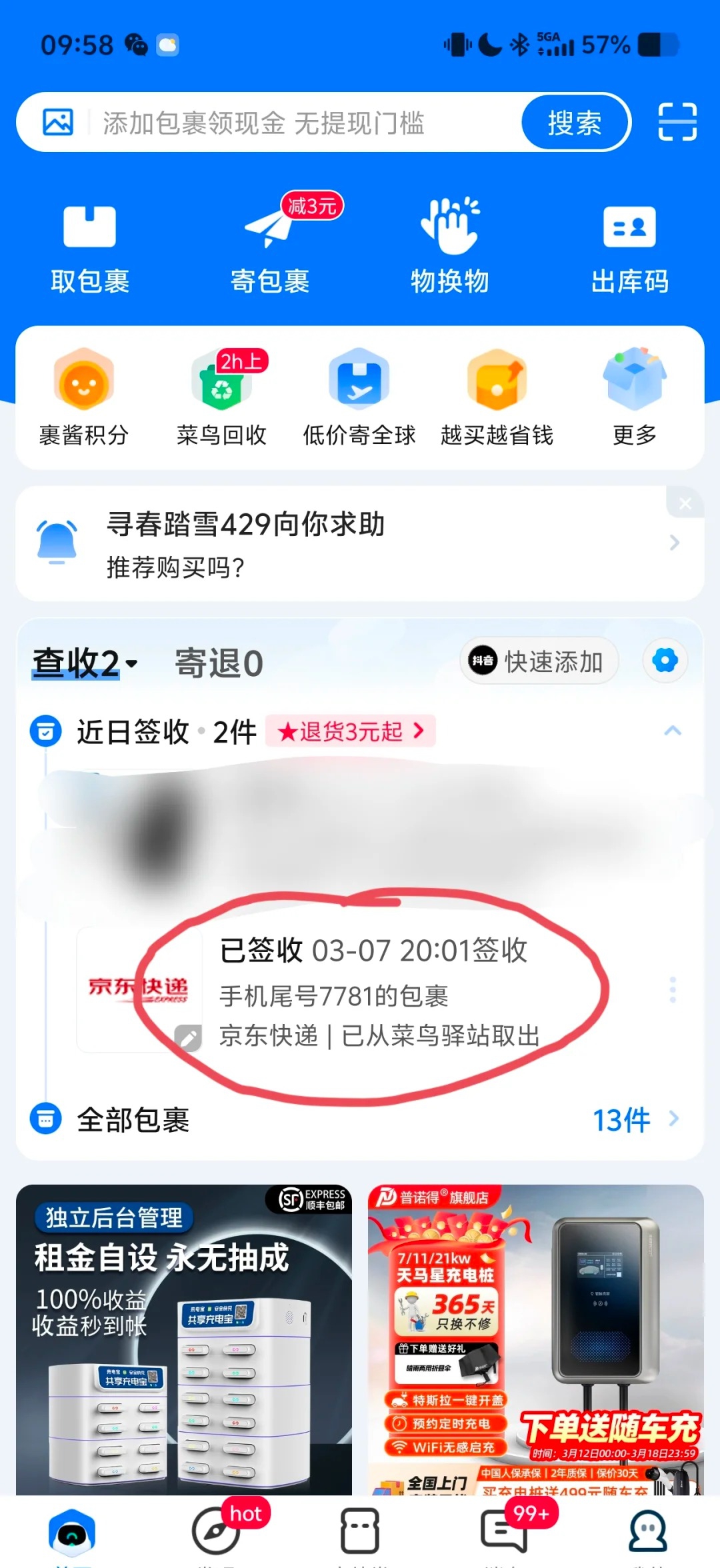Open the 退货3元起 link
The height and width of the screenshot is (1568, 720).
point(351,731)
